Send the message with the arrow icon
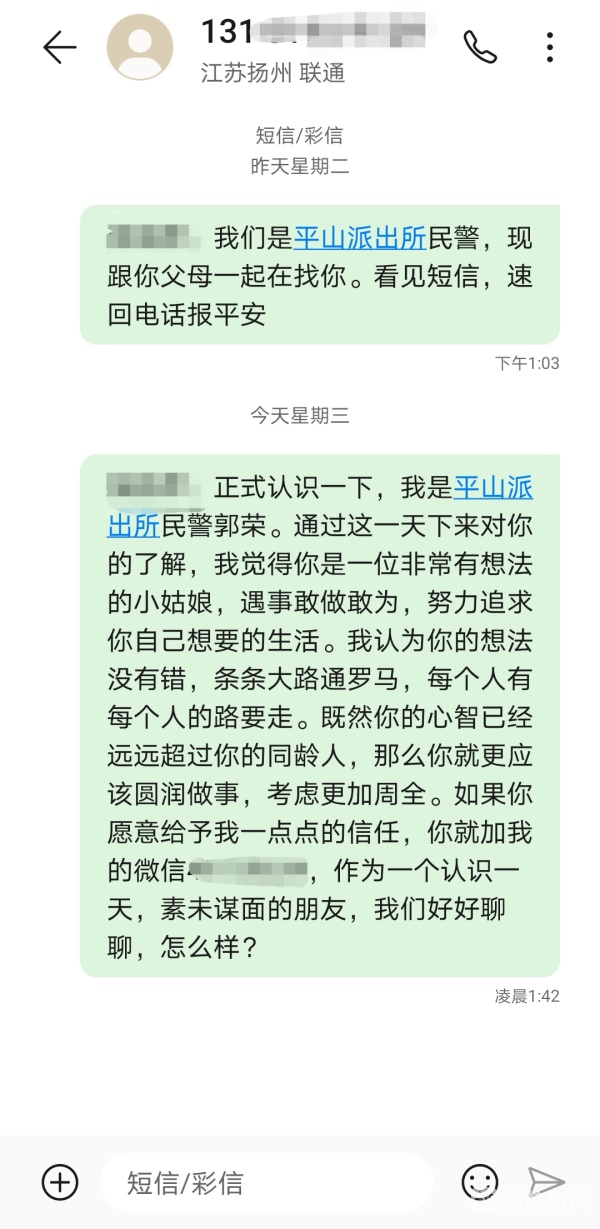 pos(547,1183)
